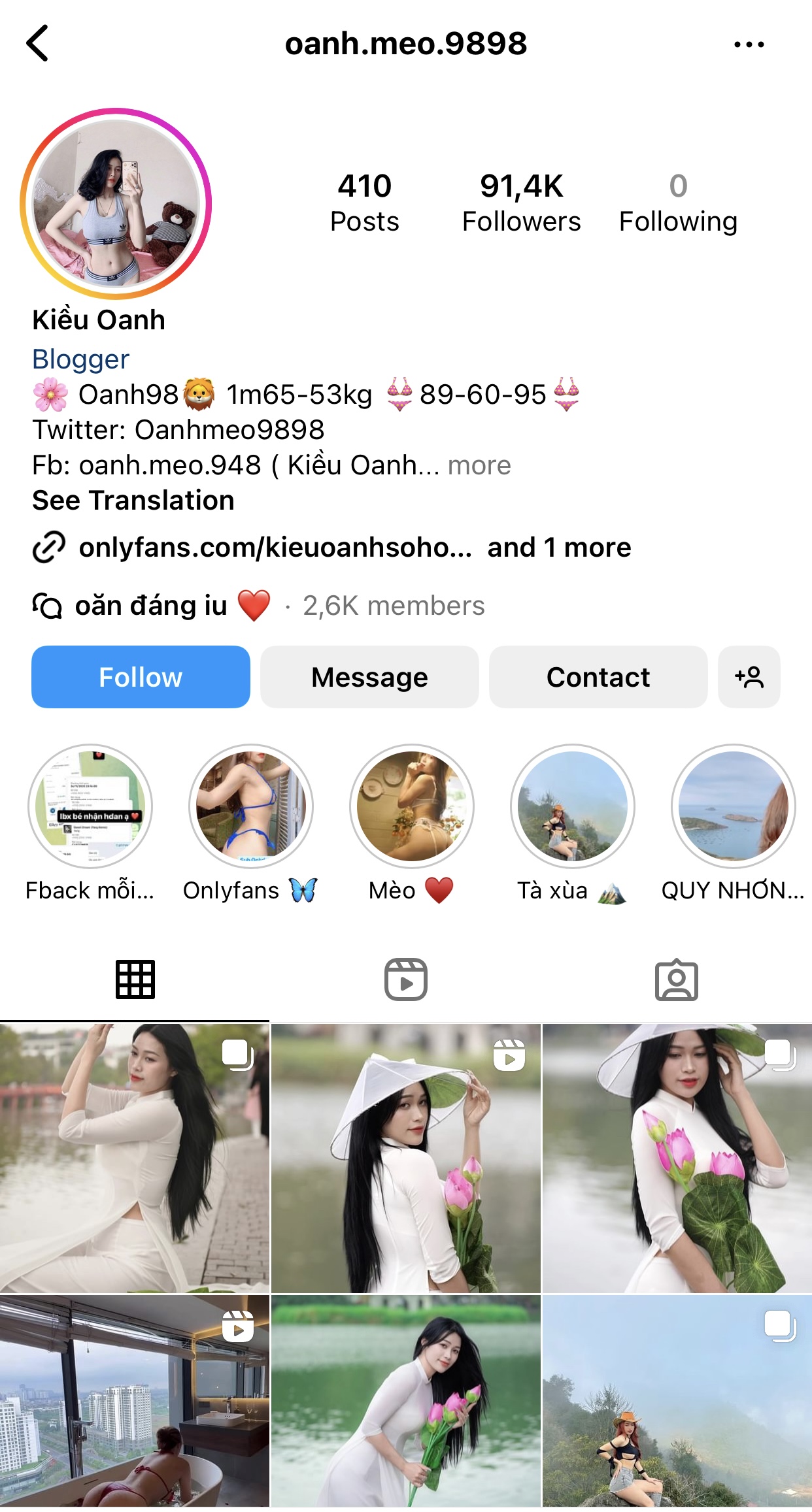
Task: View the profile picture story
Action: click(x=116, y=204)
